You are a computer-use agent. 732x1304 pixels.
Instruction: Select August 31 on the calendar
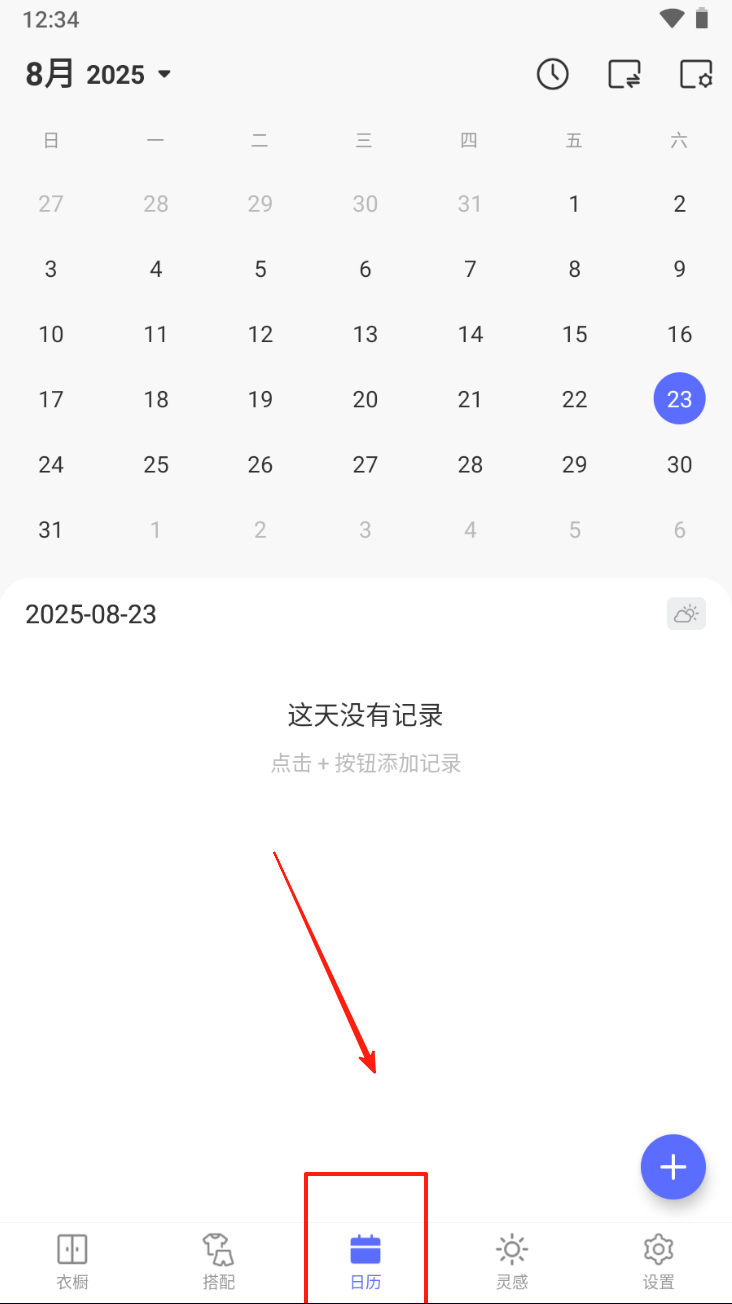pyautogui.click(x=51, y=530)
